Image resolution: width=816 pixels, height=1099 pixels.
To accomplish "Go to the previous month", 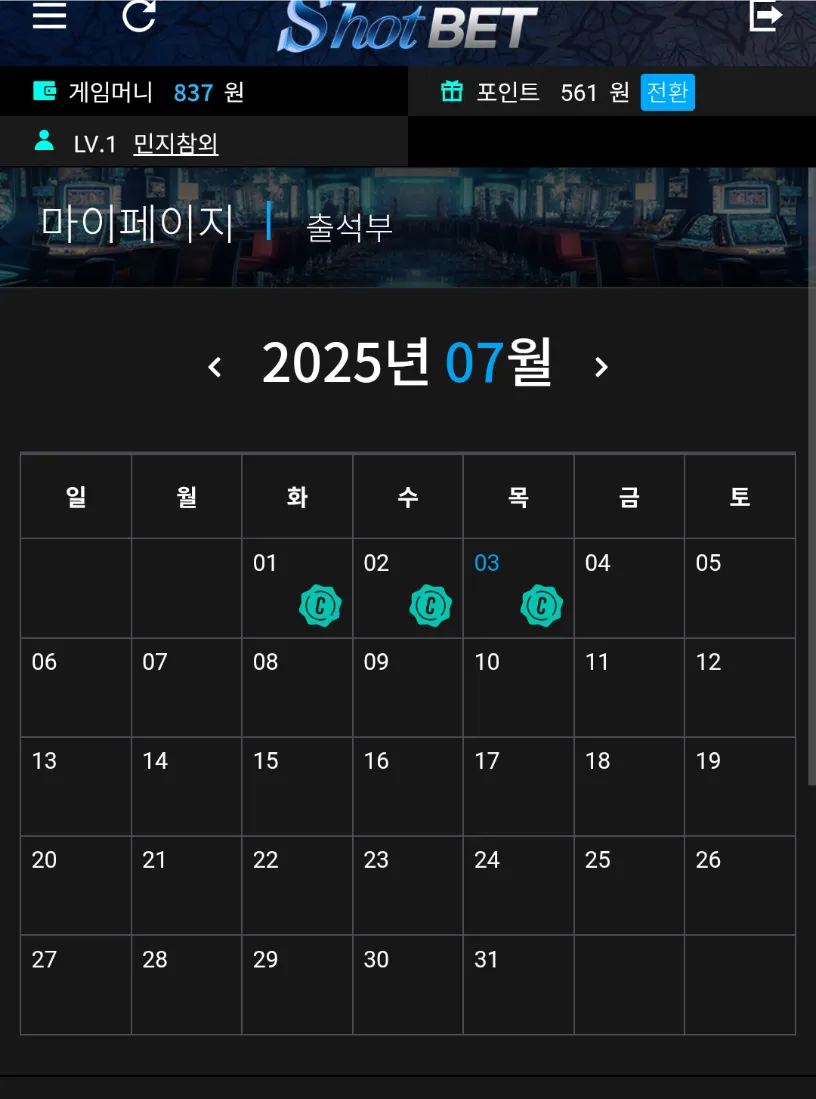I will click(215, 367).
